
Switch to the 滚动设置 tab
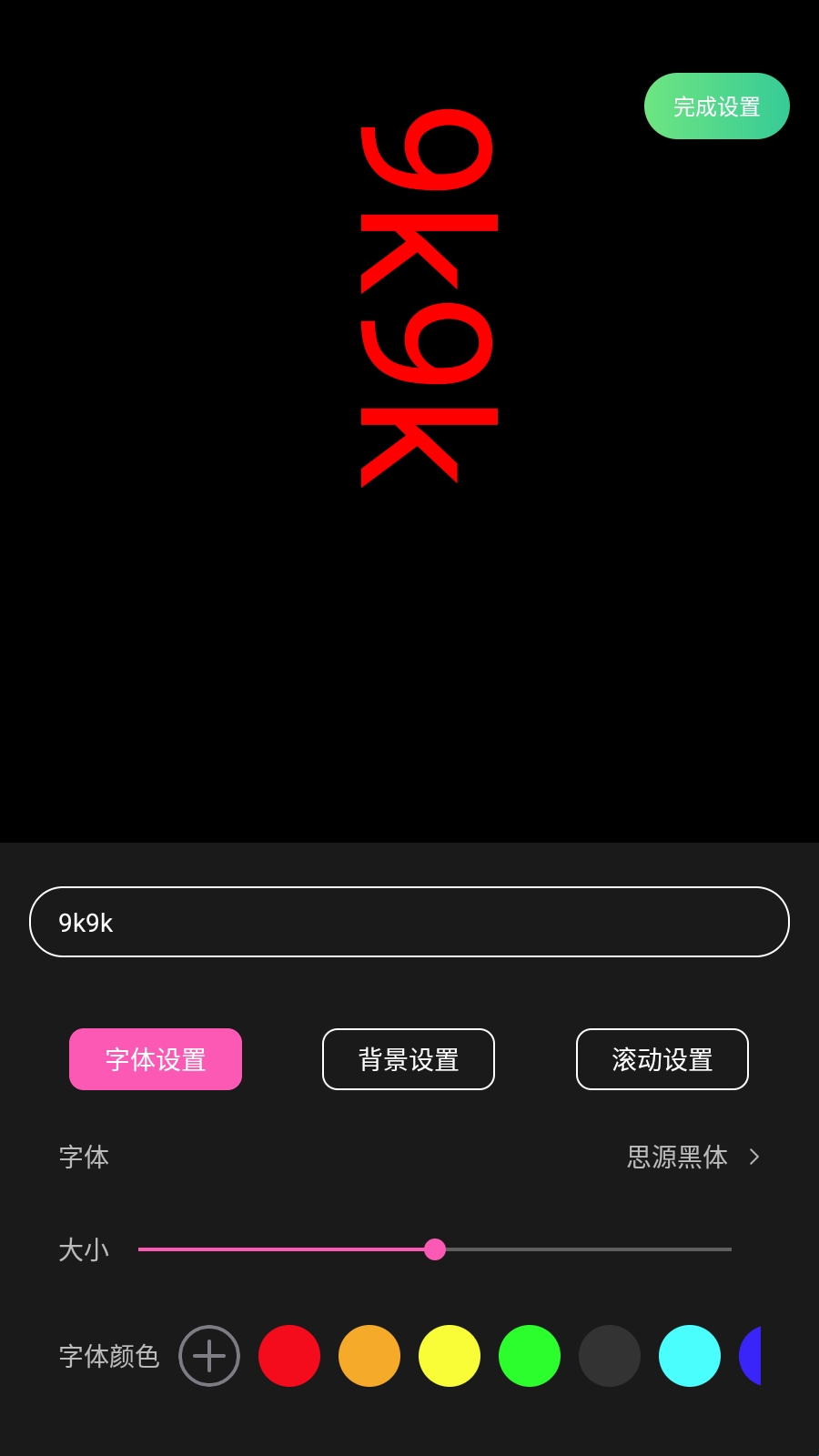tap(662, 1059)
